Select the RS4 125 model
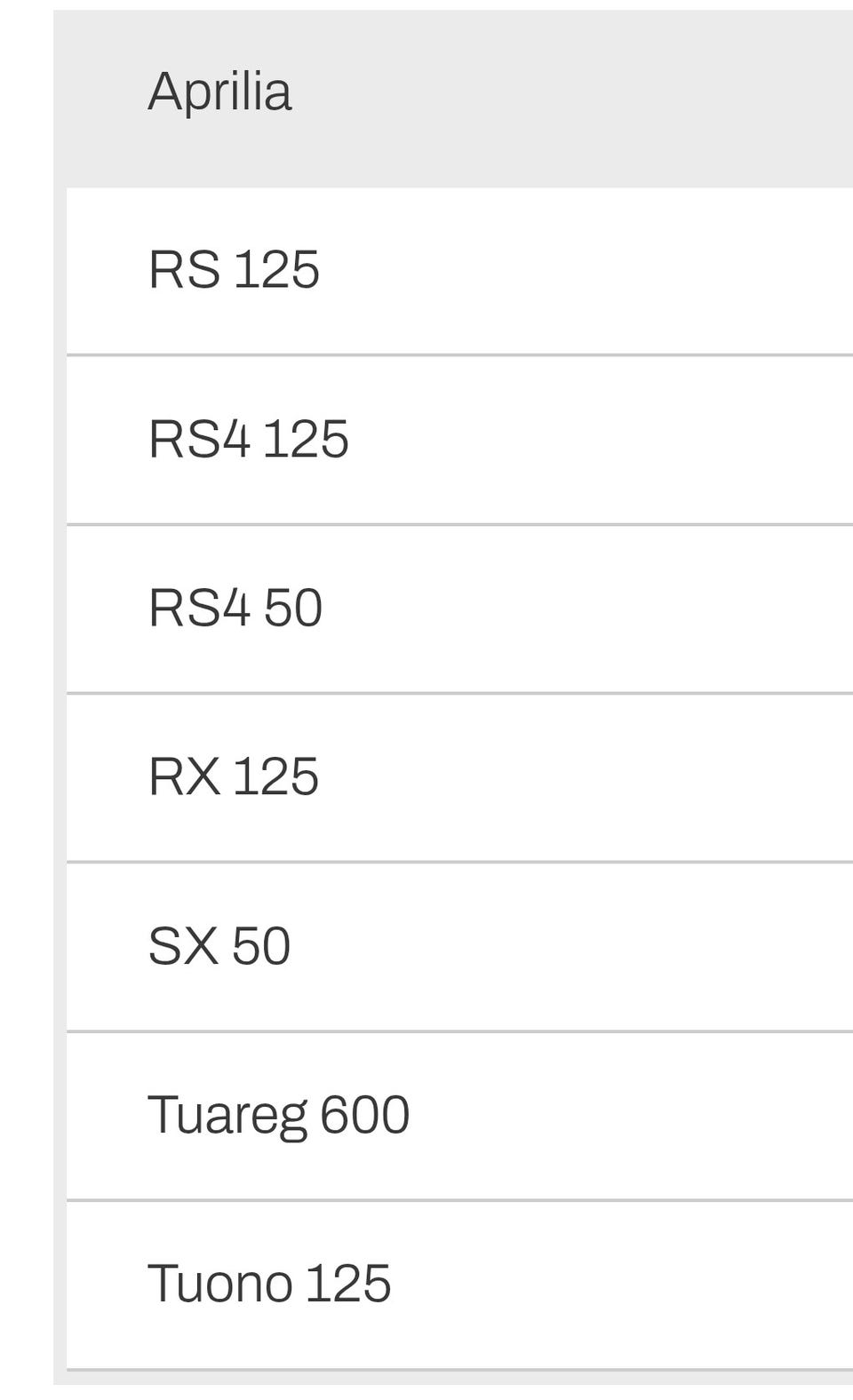This screenshot has height=1400, width=853. 459,441
